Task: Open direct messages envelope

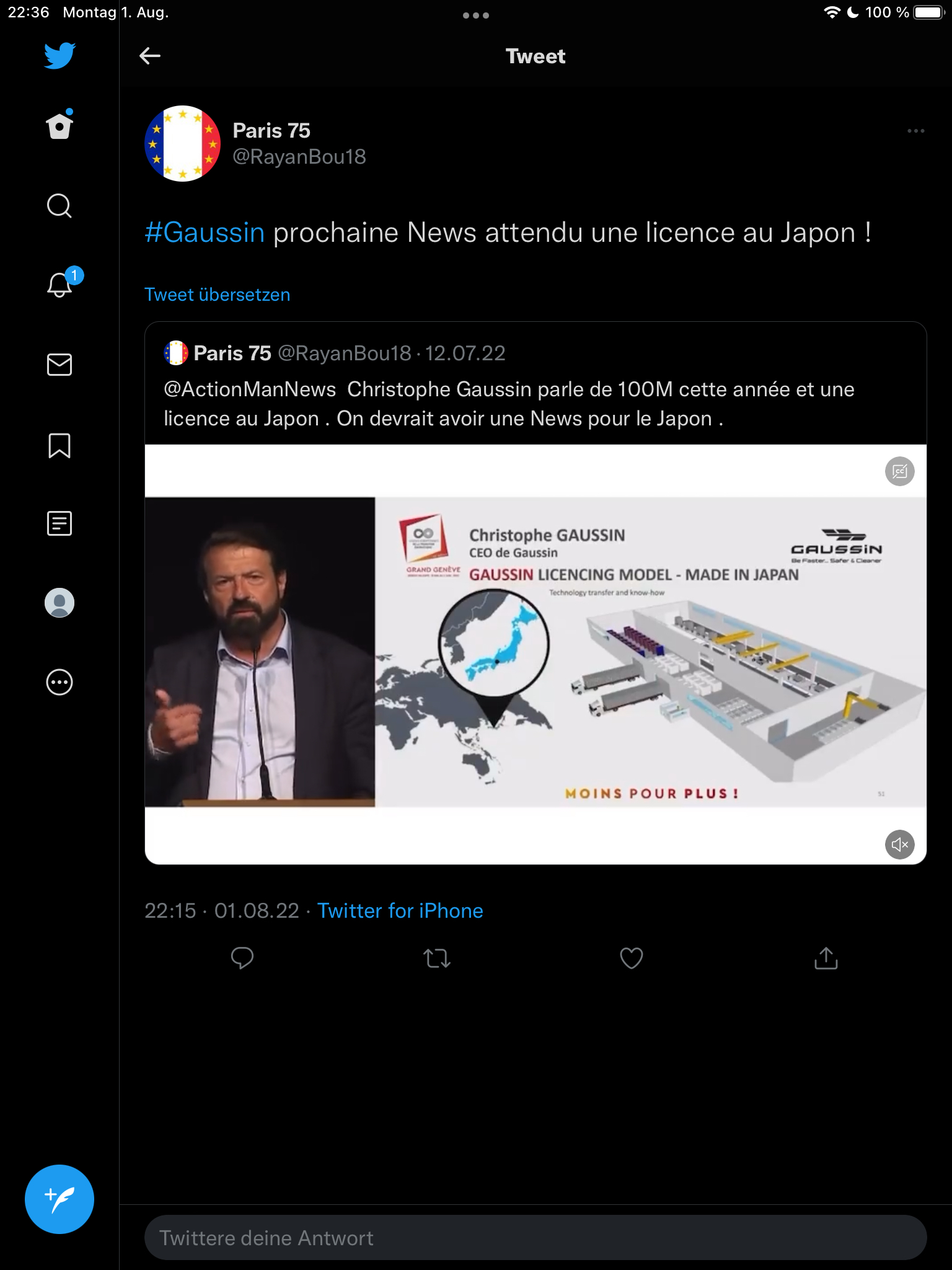Action: point(59,365)
